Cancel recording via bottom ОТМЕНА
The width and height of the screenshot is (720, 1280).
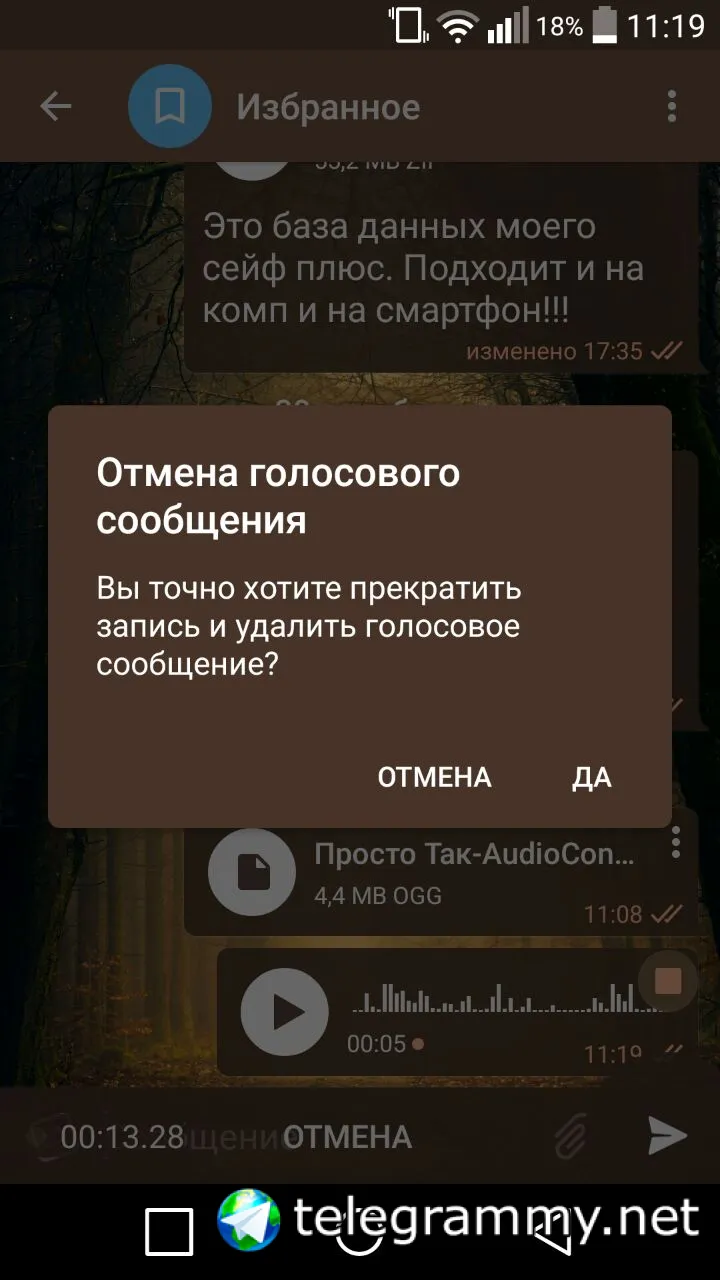tap(347, 1136)
